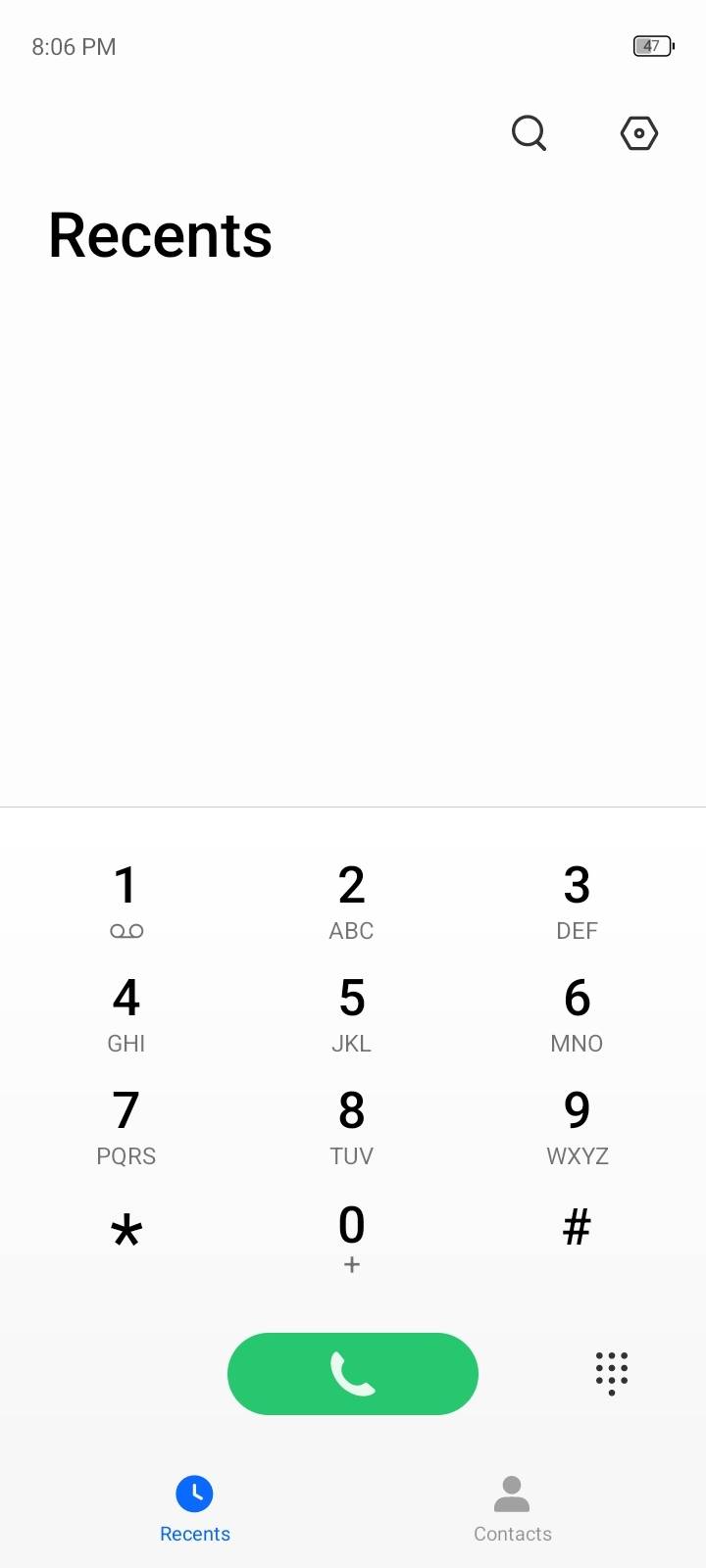706x1568 pixels.
Task: Open dialer settings hexagon icon
Action: [x=638, y=132]
